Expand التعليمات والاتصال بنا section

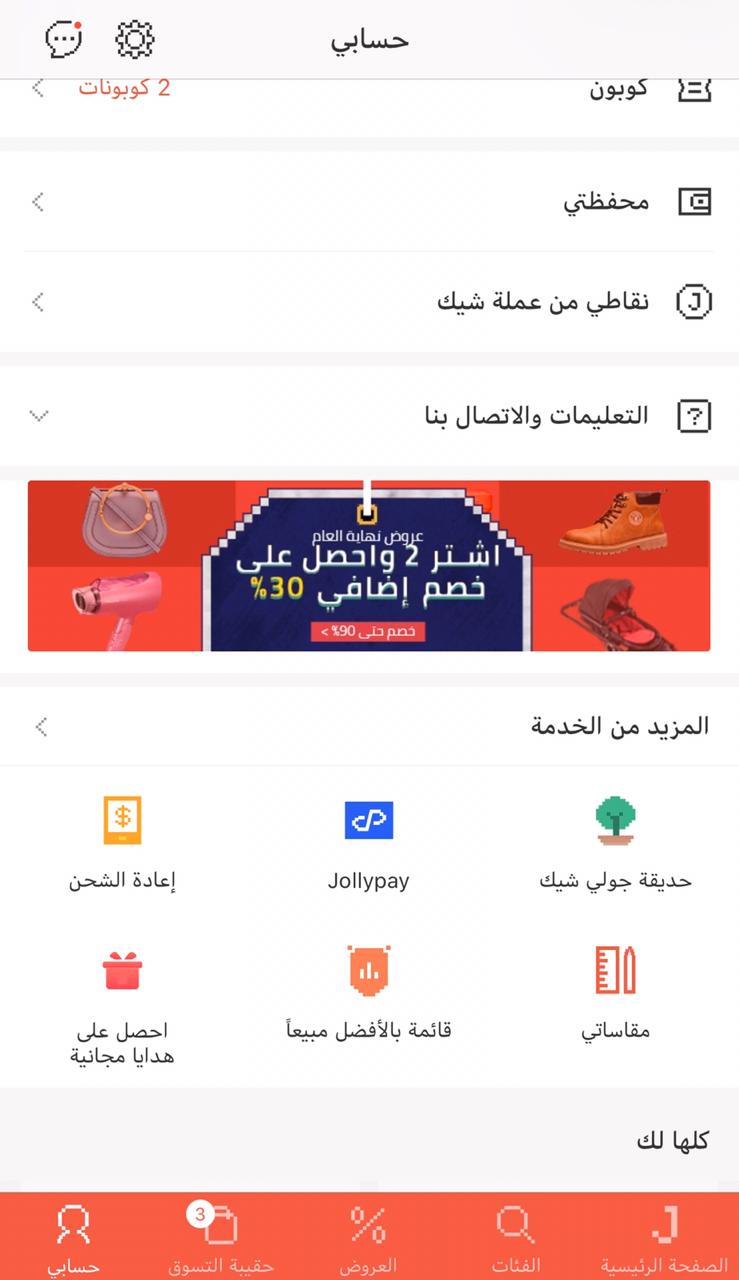click(x=369, y=416)
